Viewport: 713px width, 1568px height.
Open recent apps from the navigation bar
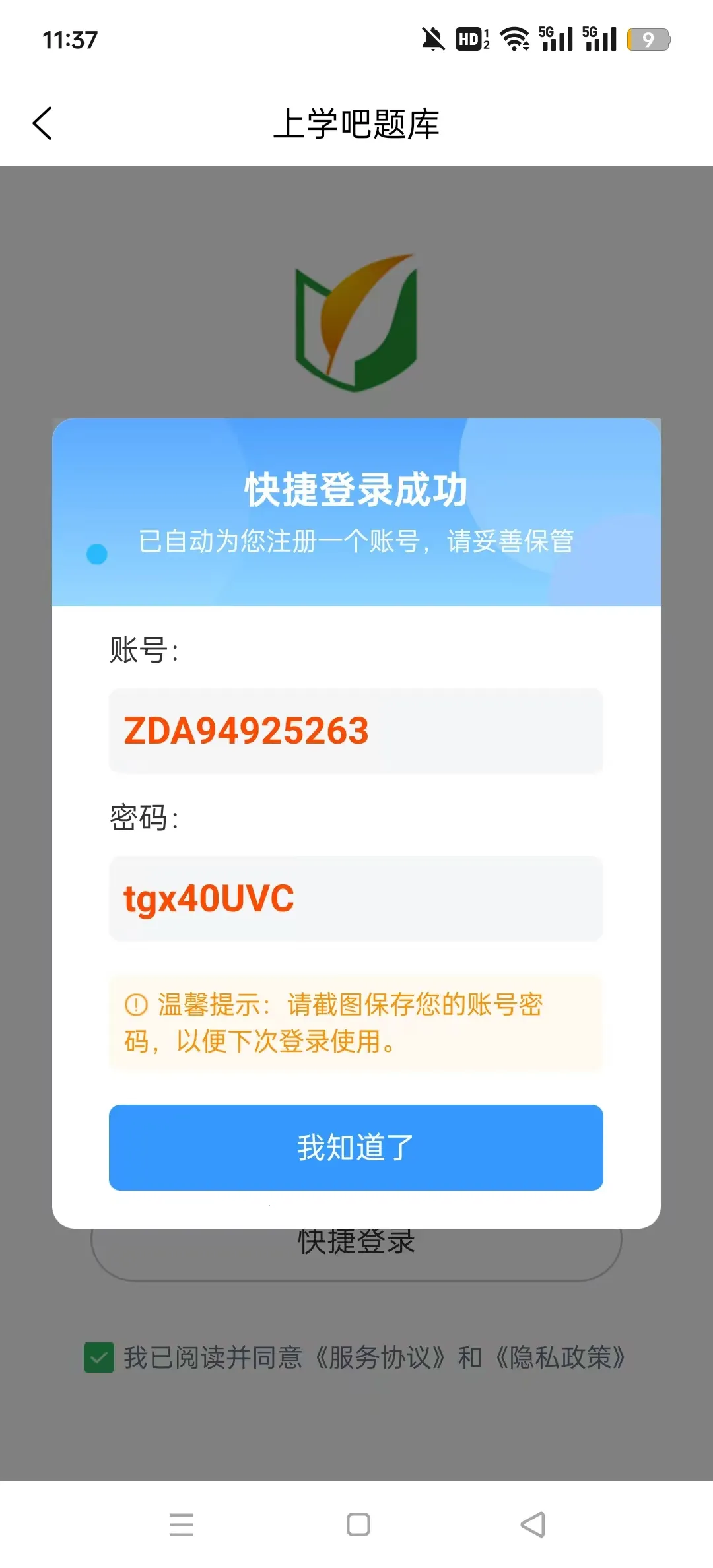182,1524
